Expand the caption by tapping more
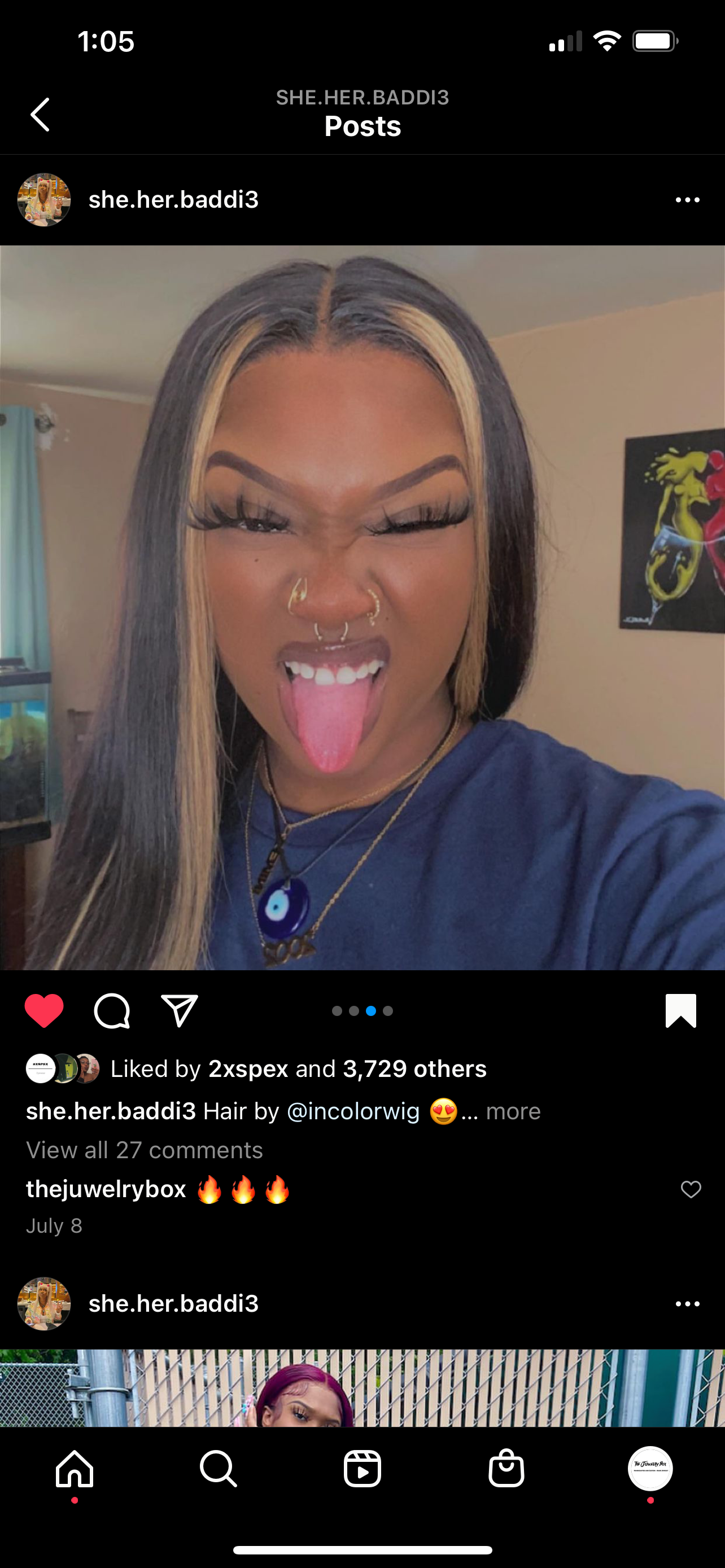The height and width of the screenshot is (1568, 725). pos(513,1111)
